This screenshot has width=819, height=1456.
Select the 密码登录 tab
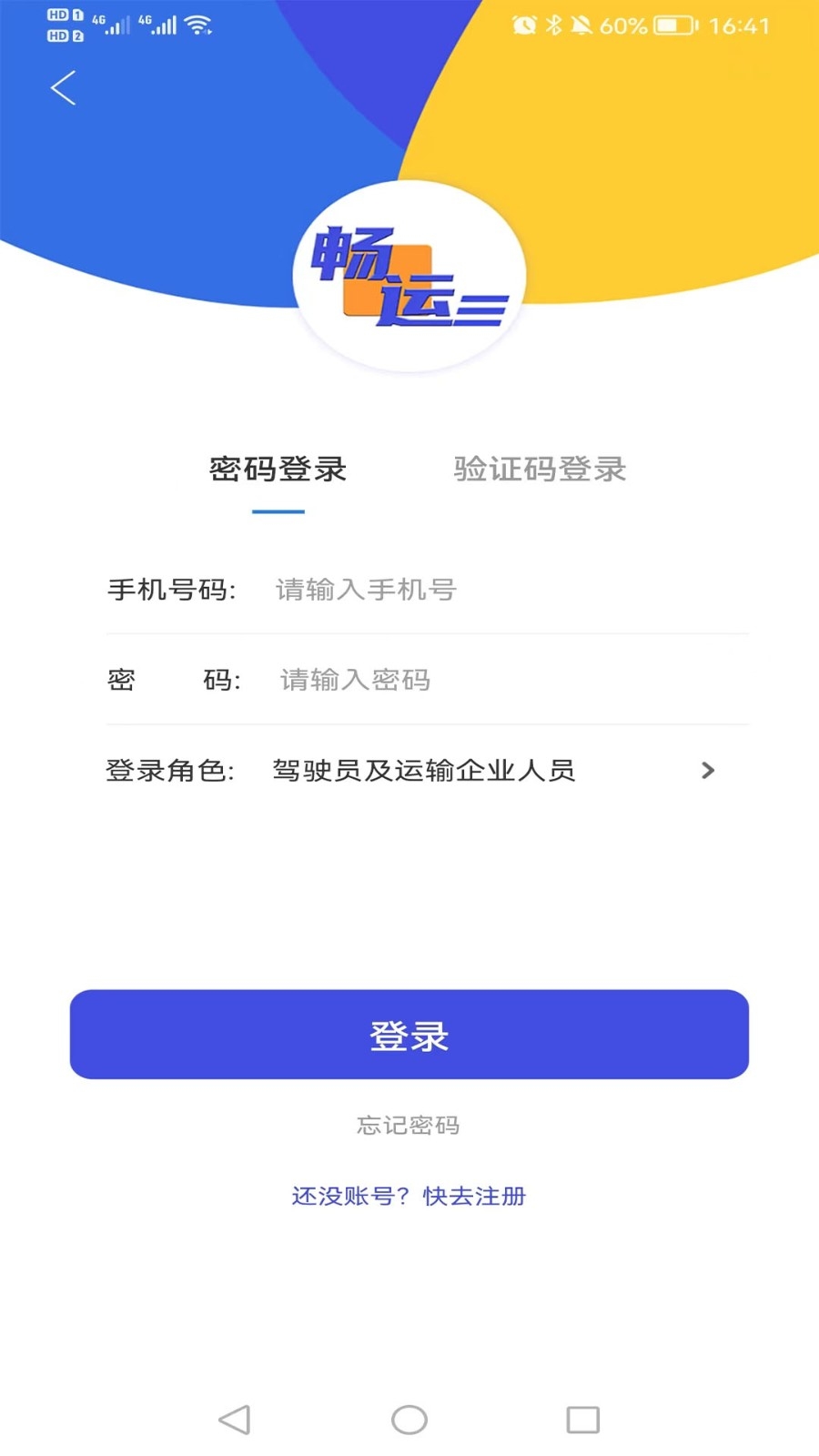[x=278, y=470]
